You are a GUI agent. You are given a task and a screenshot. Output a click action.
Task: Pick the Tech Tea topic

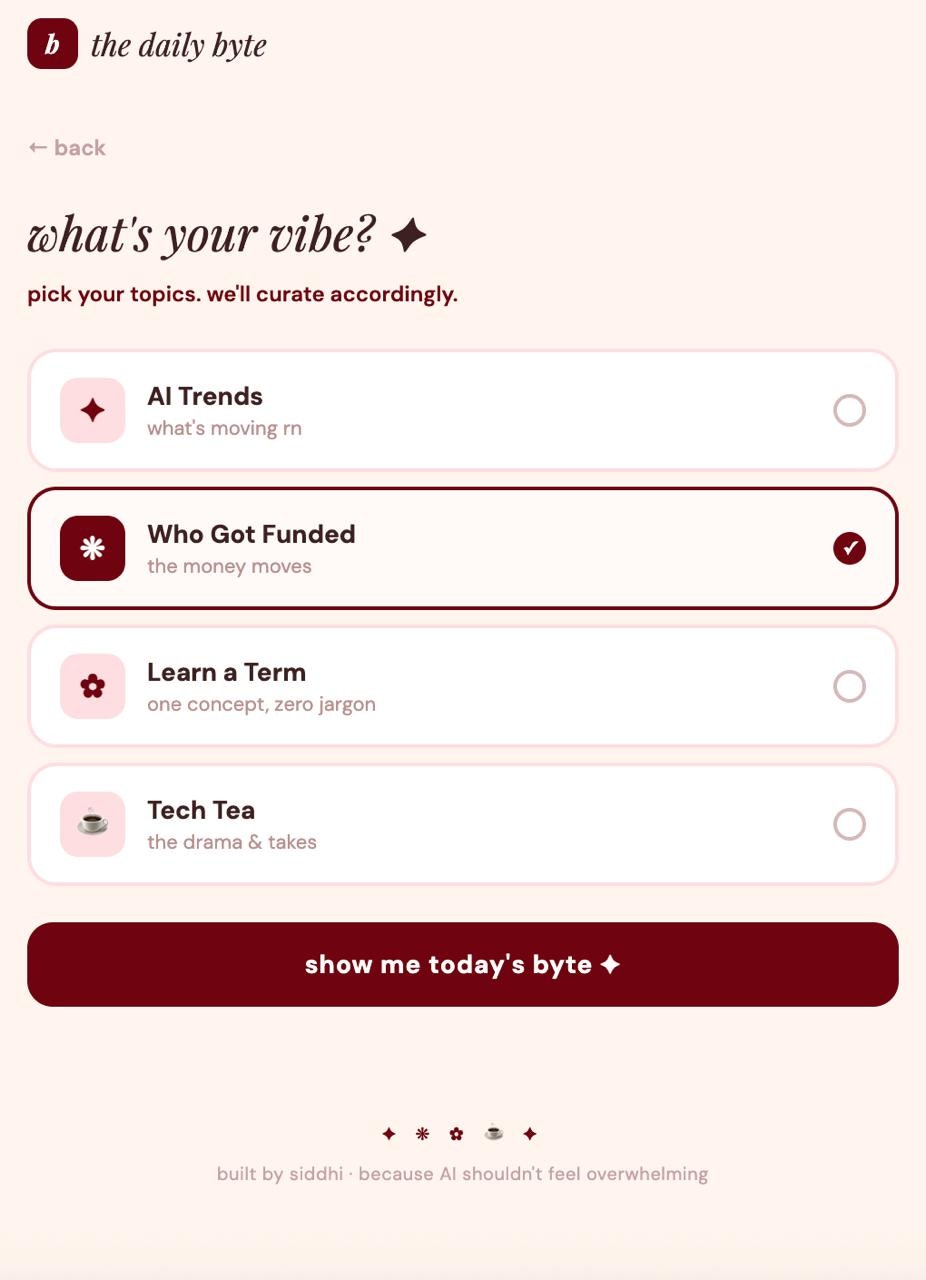[x=462, y=824]
